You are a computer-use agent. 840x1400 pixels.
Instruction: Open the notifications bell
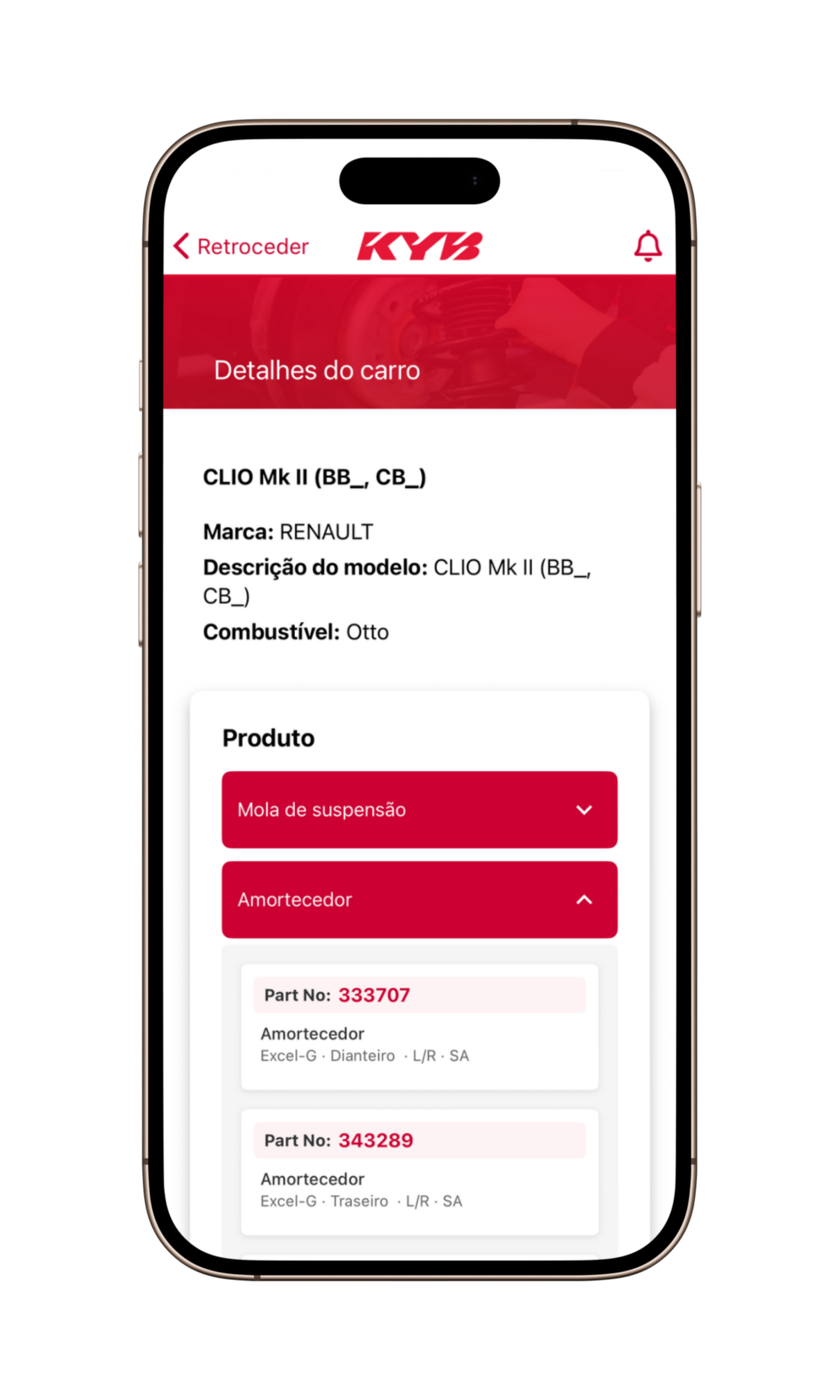click(x=647, y=246)
